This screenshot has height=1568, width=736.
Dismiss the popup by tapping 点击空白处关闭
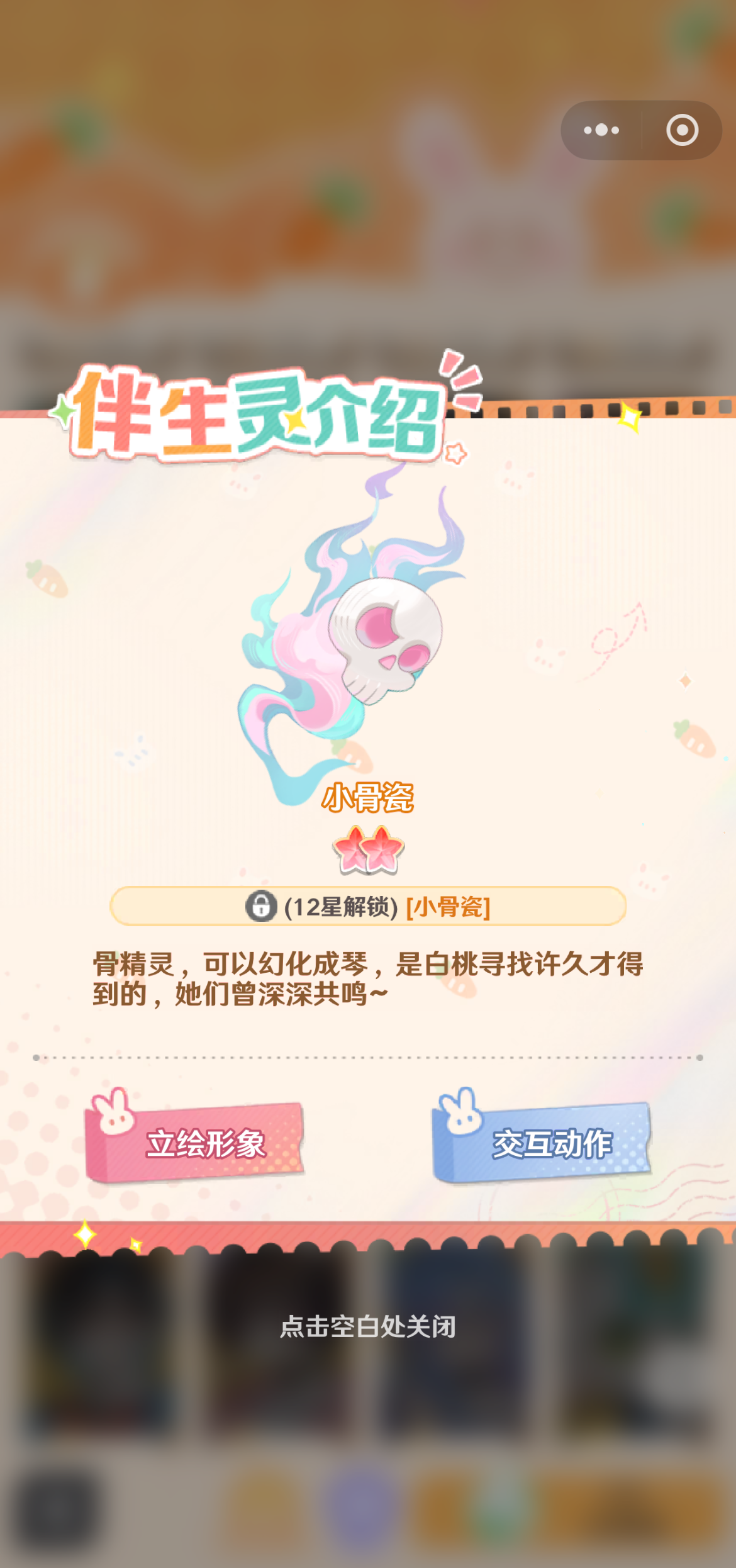tap(368, 1326)
